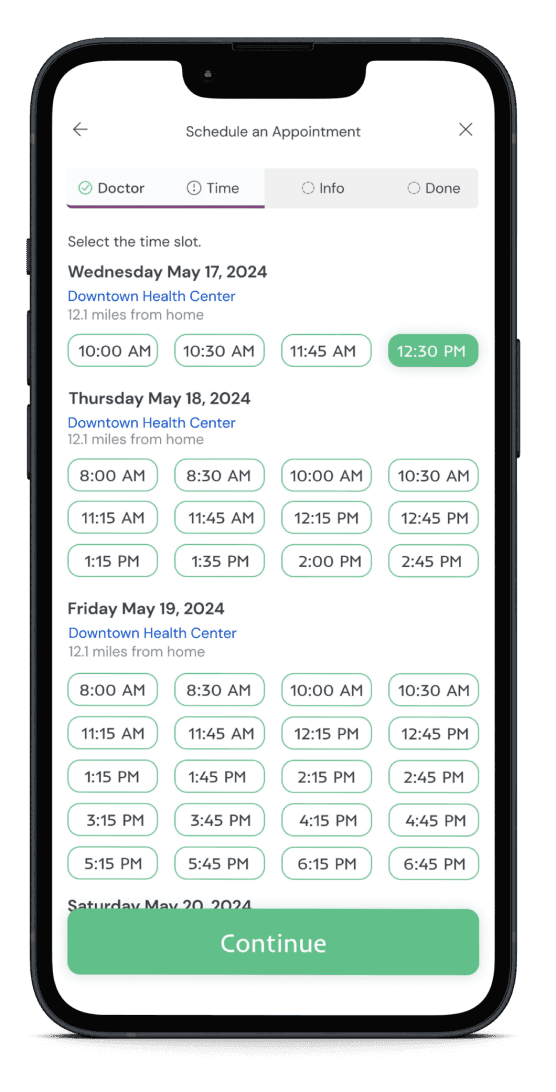Open Downtown Health Center link under Wednesday
Image resolution: width=556 pixels, height=1092 pixels.
pos(151,296)
